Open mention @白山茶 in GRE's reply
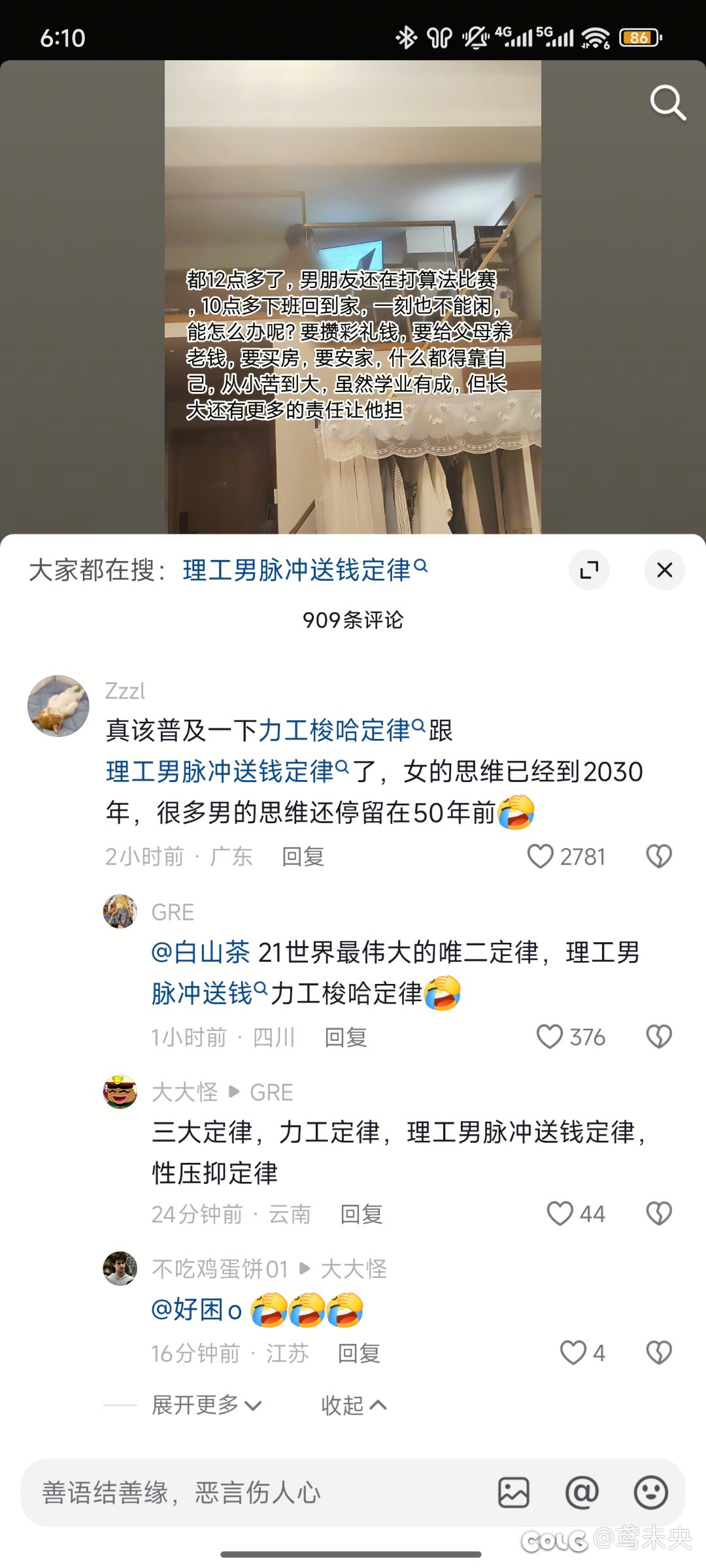The height and width of the screenshot is (1568, 706). click(x=201, y=952)
